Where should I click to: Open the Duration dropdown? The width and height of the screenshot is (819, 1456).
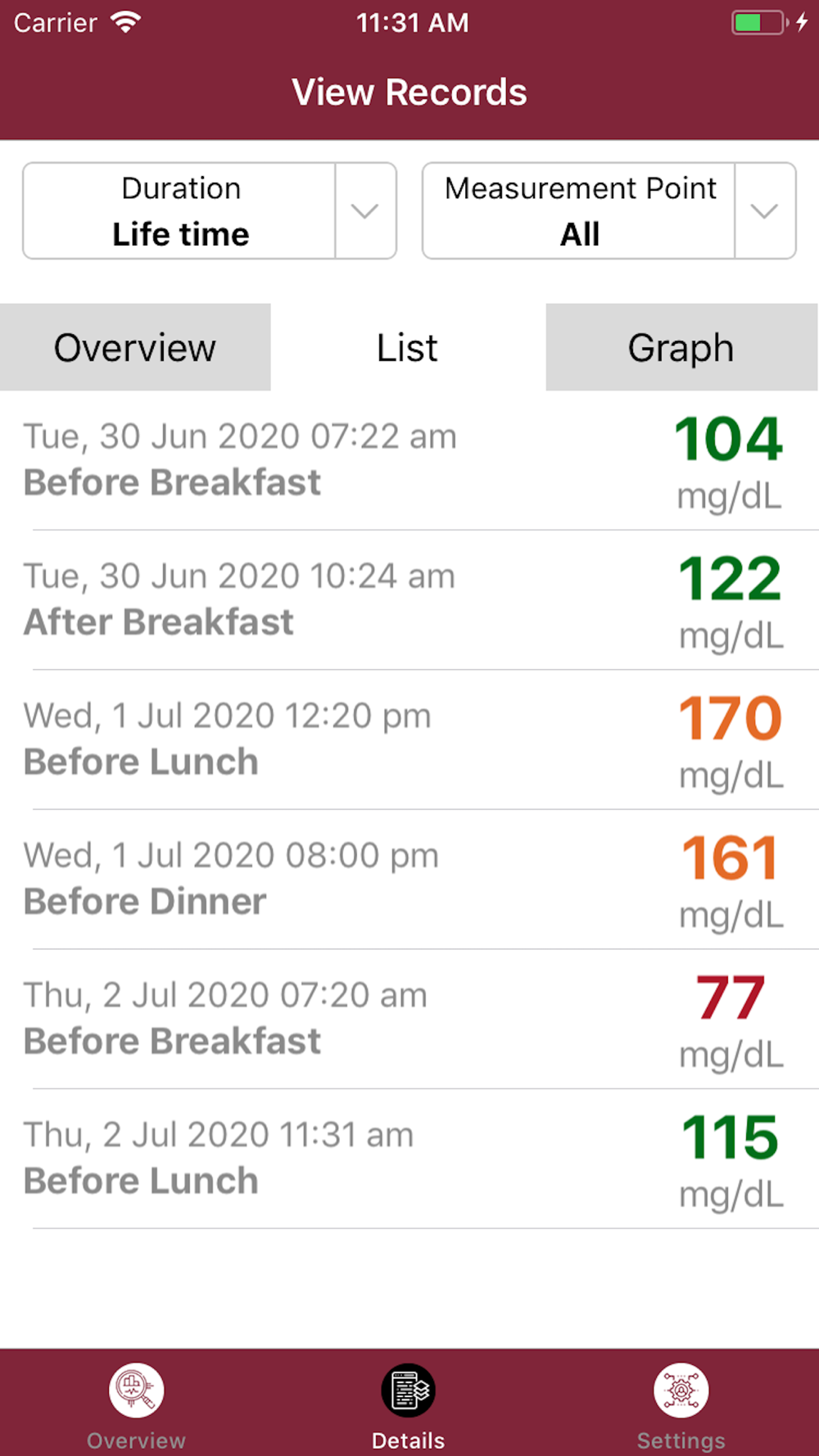[x=210, y=210]
